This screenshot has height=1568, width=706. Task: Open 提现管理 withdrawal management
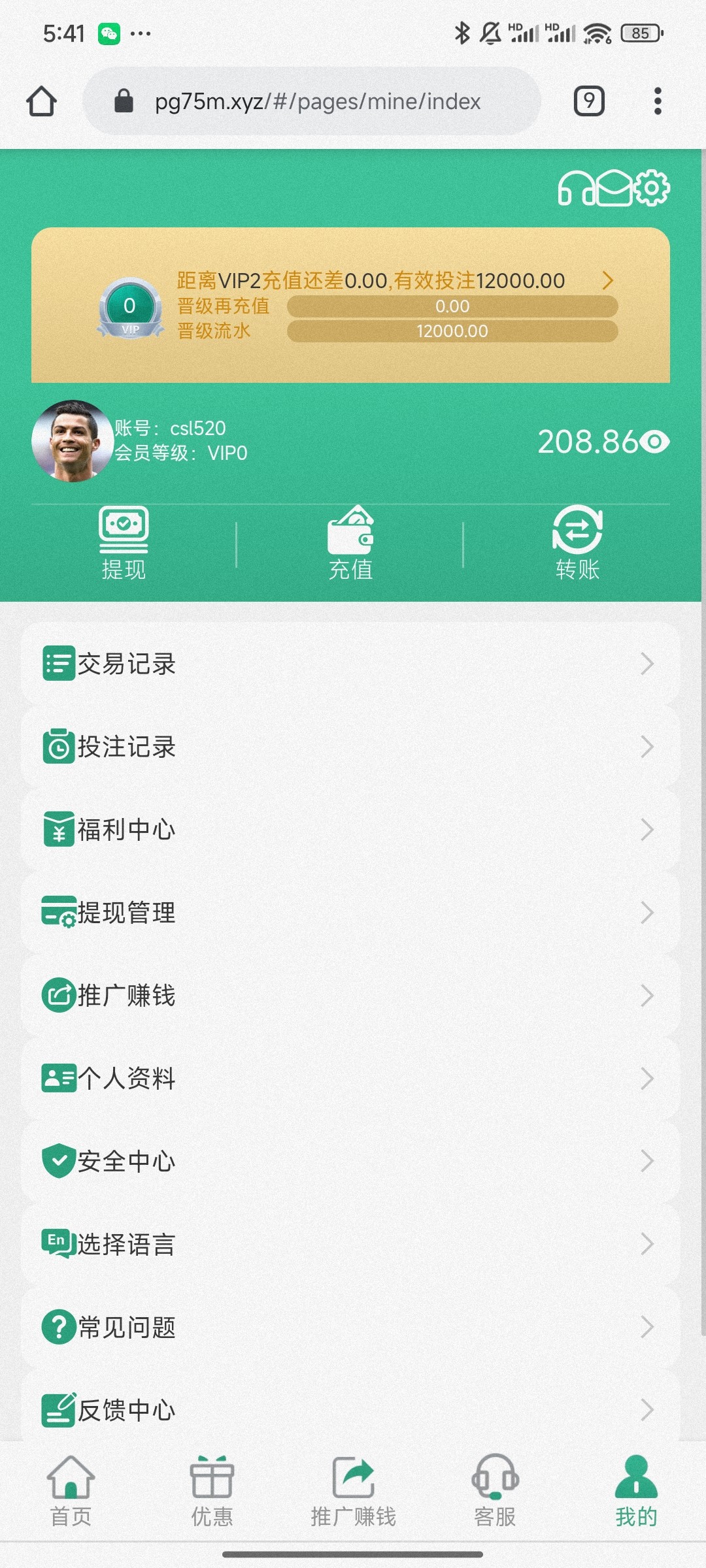[350, 913]
